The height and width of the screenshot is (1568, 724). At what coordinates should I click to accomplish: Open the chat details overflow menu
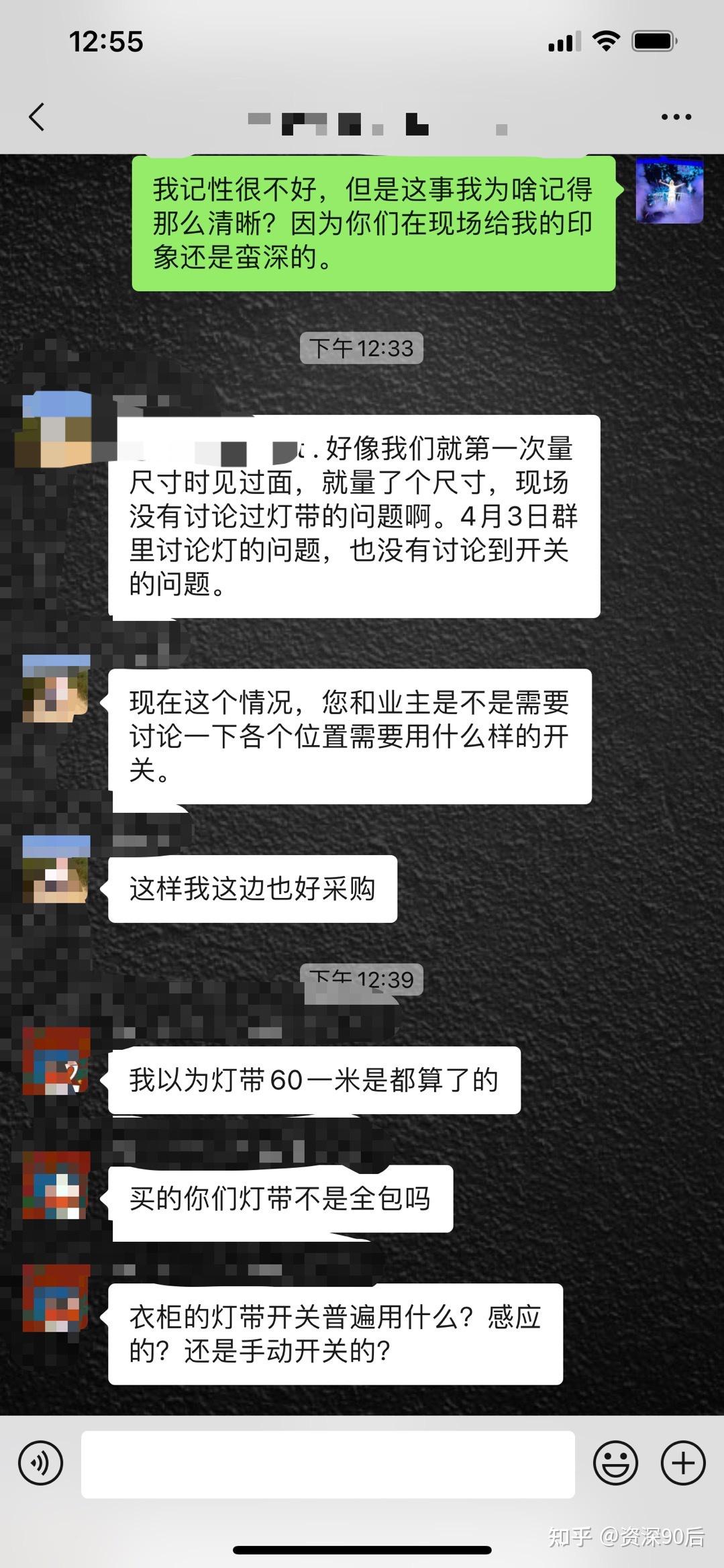(x=676, y=117)
